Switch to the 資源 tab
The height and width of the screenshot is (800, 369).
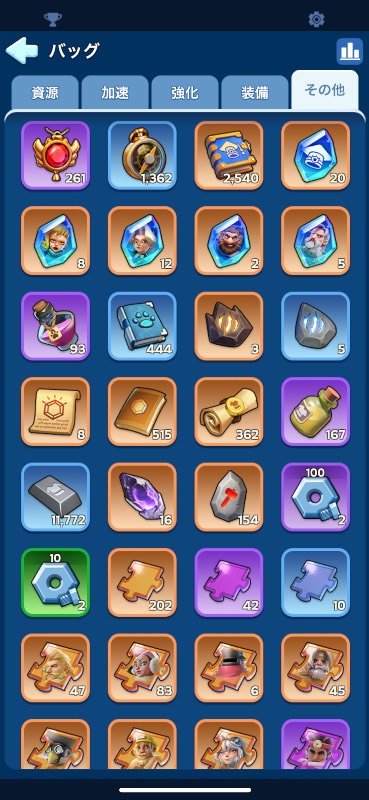(45, 92)
